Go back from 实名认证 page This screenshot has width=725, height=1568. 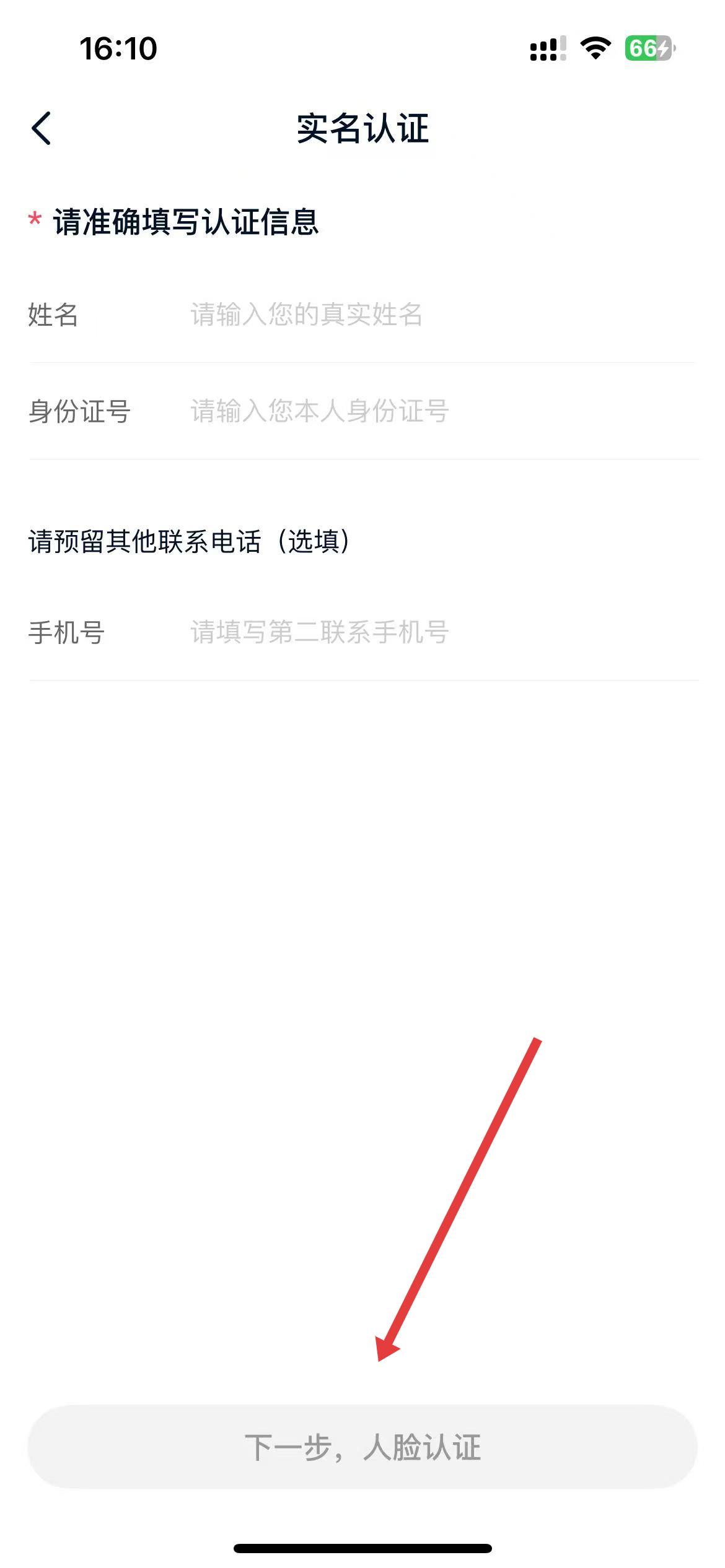[42, 129]
